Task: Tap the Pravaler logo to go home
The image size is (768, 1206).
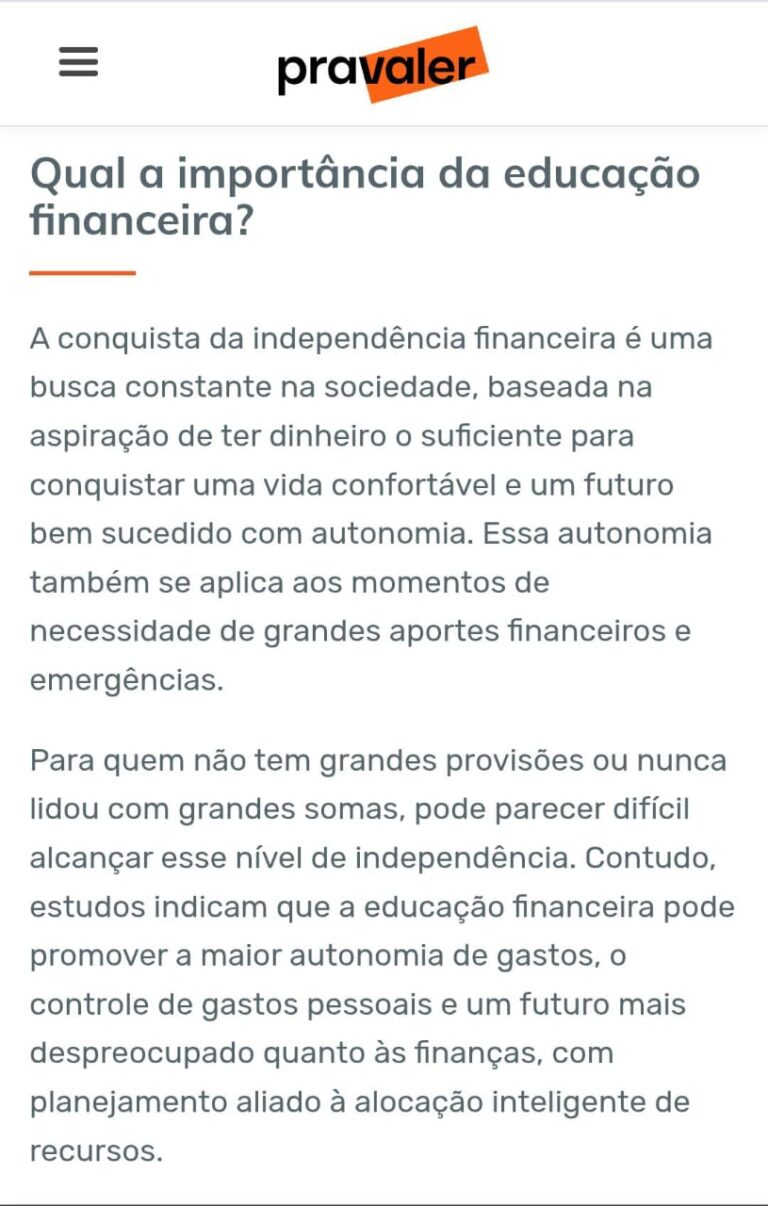Action: [383, 66]
